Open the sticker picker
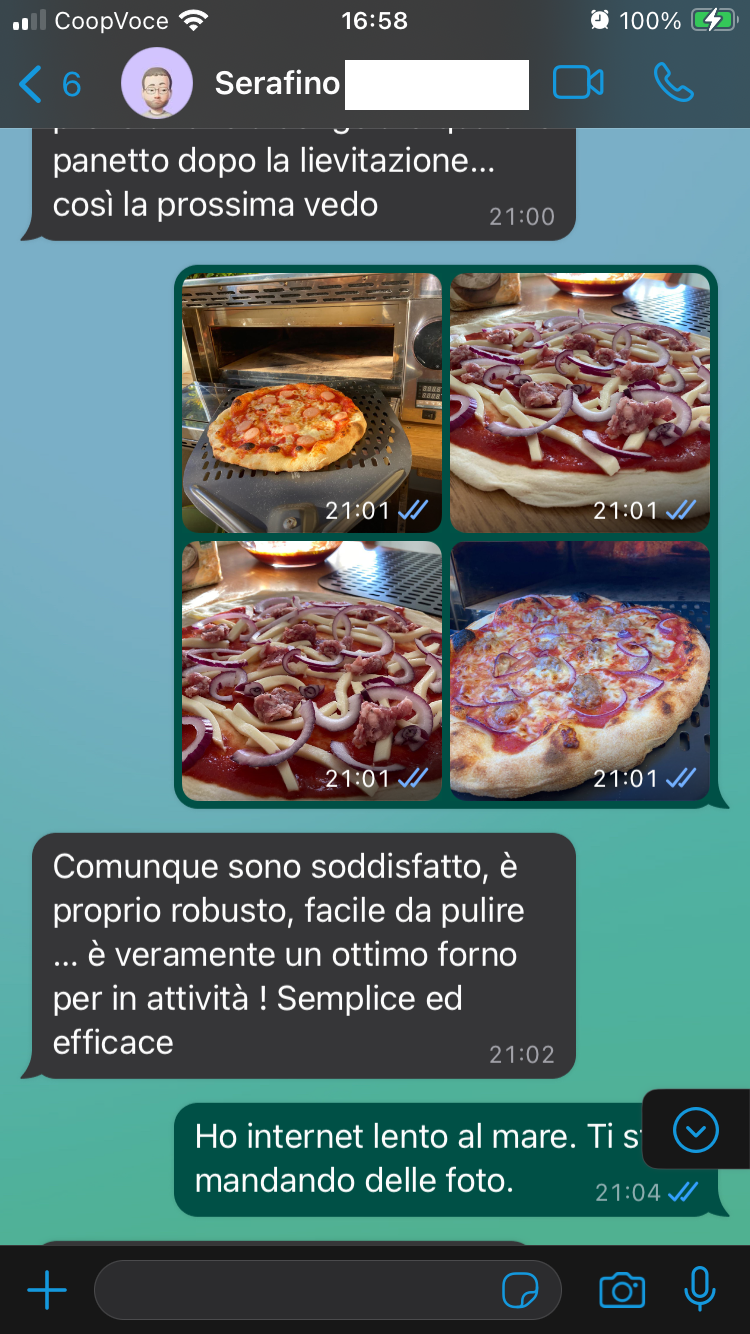This screenshot has height=1334, width=750. click(521, 1291)
